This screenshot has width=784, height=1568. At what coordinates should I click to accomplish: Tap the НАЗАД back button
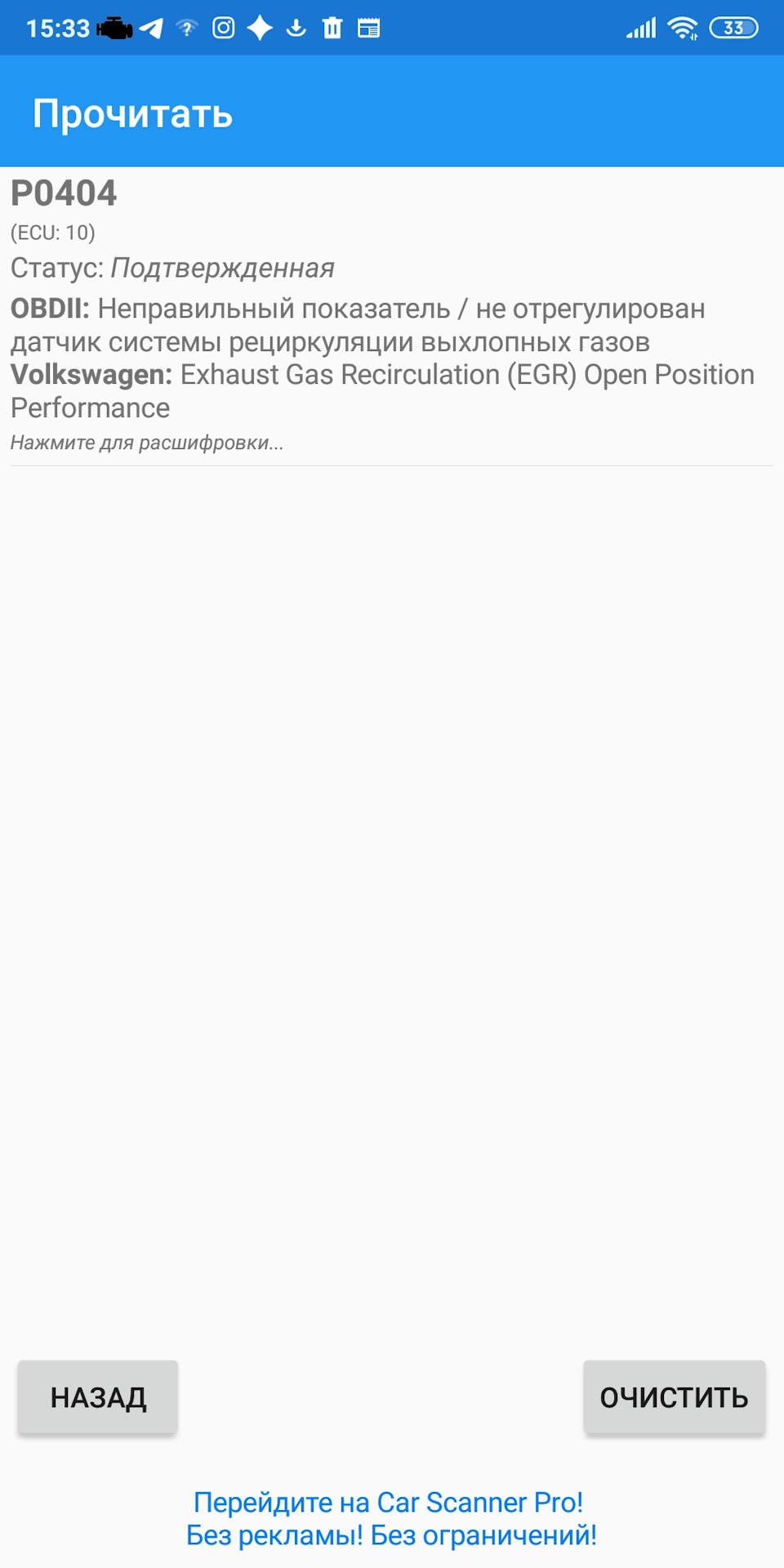[98, 1397]
